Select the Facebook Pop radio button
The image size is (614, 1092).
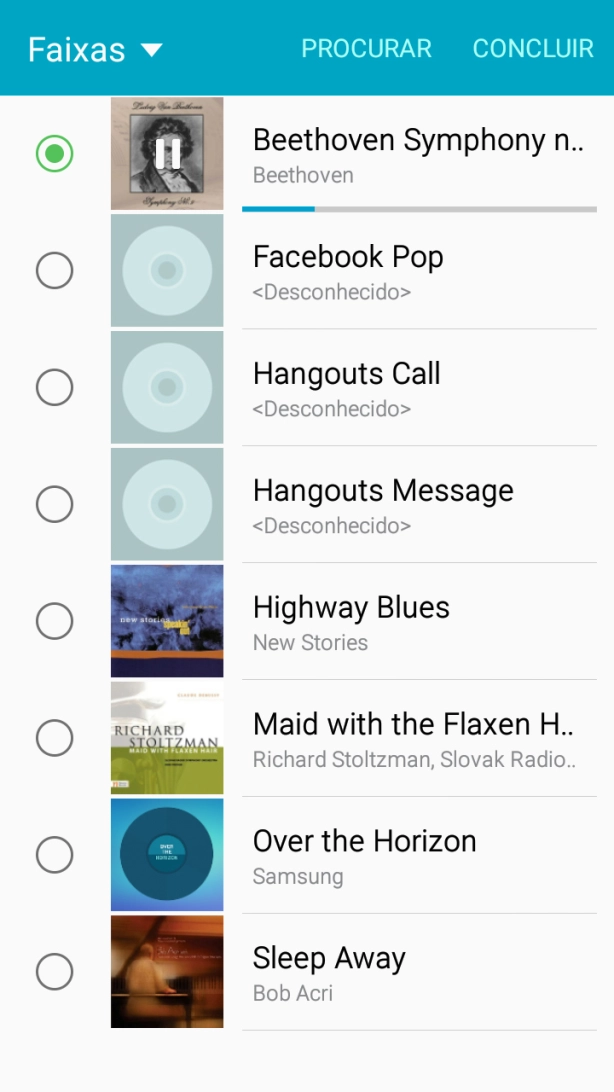pyautogui.click(x=54, y=270)
